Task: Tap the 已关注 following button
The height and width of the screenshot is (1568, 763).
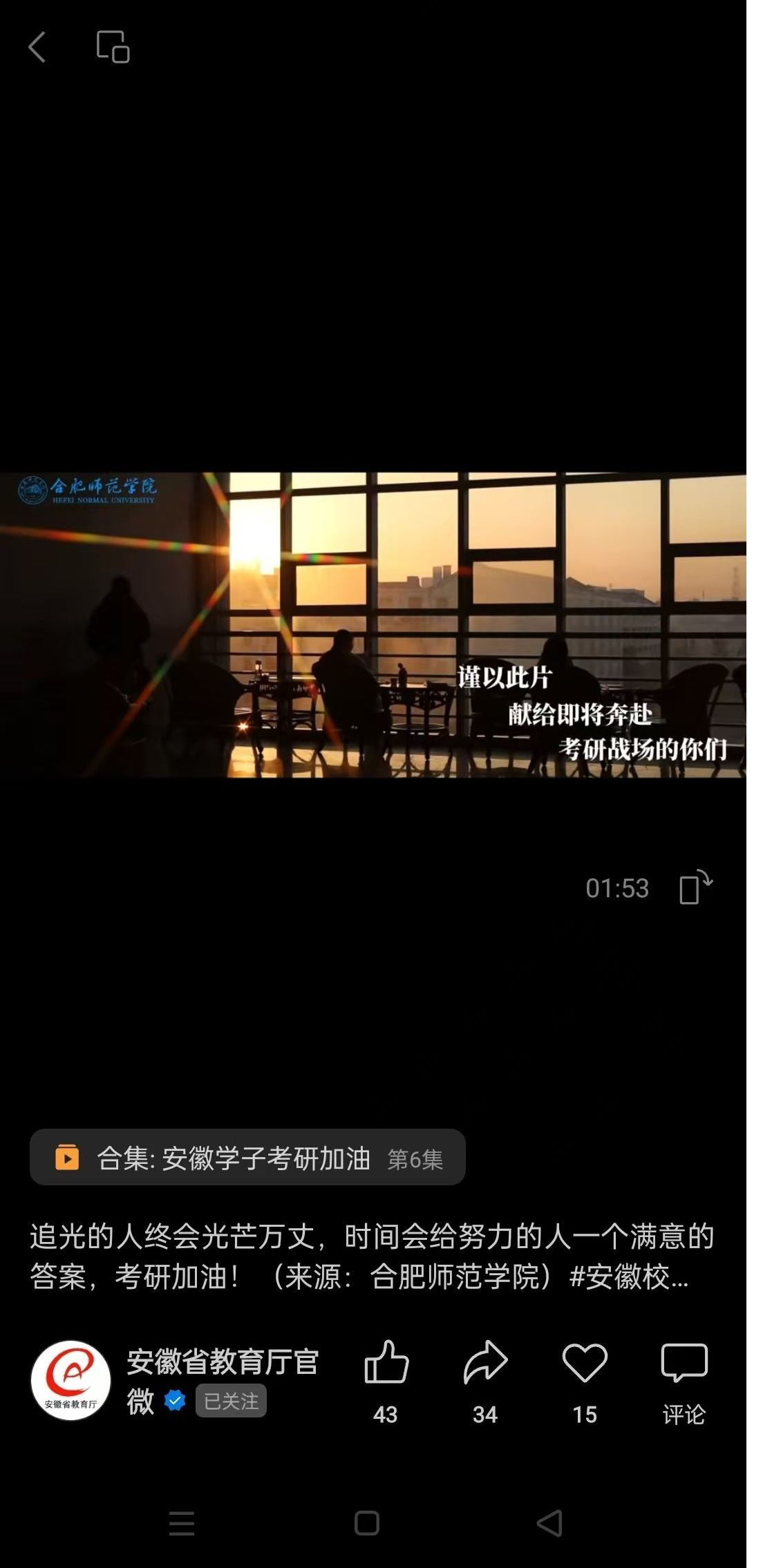Action: (231, 1401)
